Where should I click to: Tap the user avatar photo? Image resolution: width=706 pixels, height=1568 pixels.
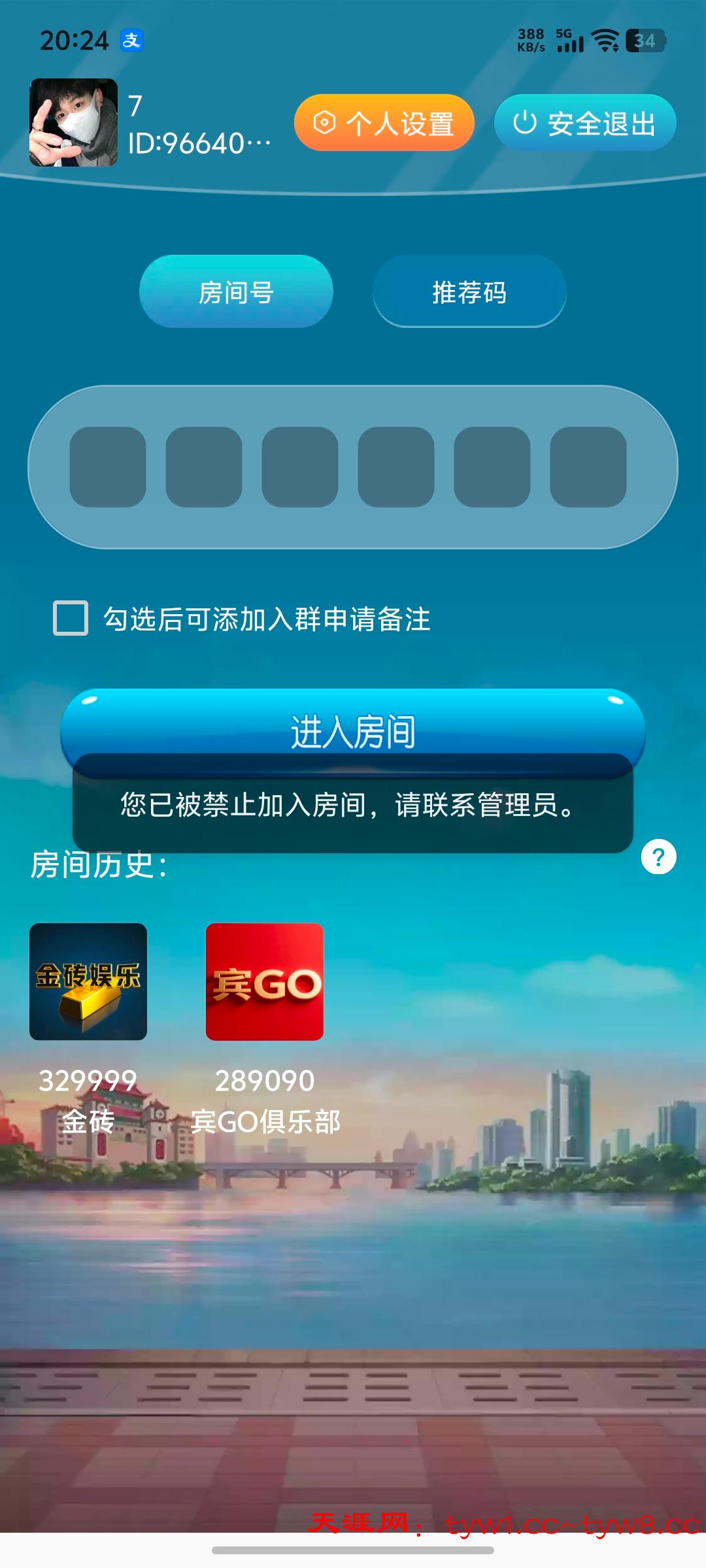pos(73,122)
